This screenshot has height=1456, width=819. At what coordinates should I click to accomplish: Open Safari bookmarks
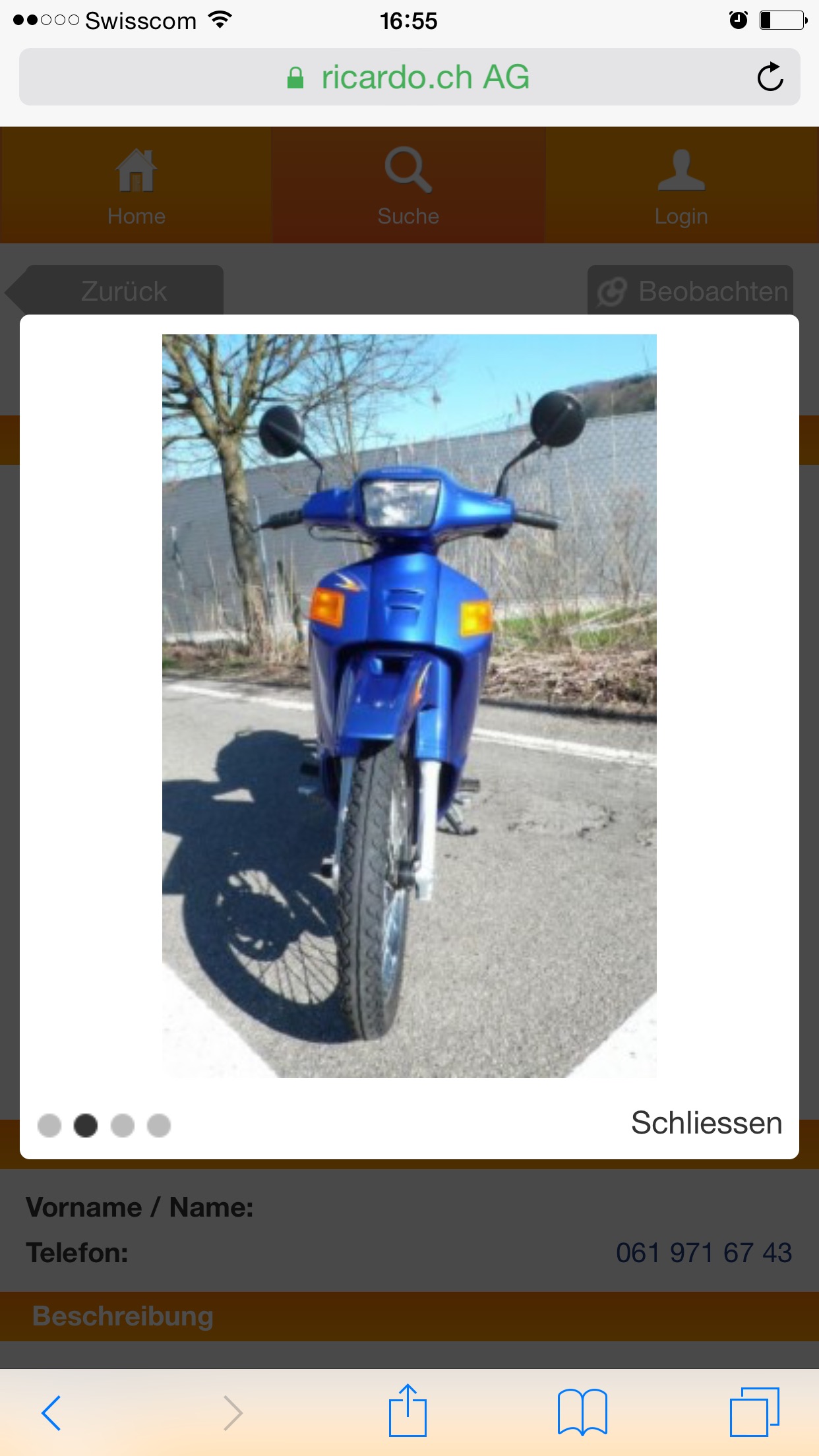[x=582, y=1412]
